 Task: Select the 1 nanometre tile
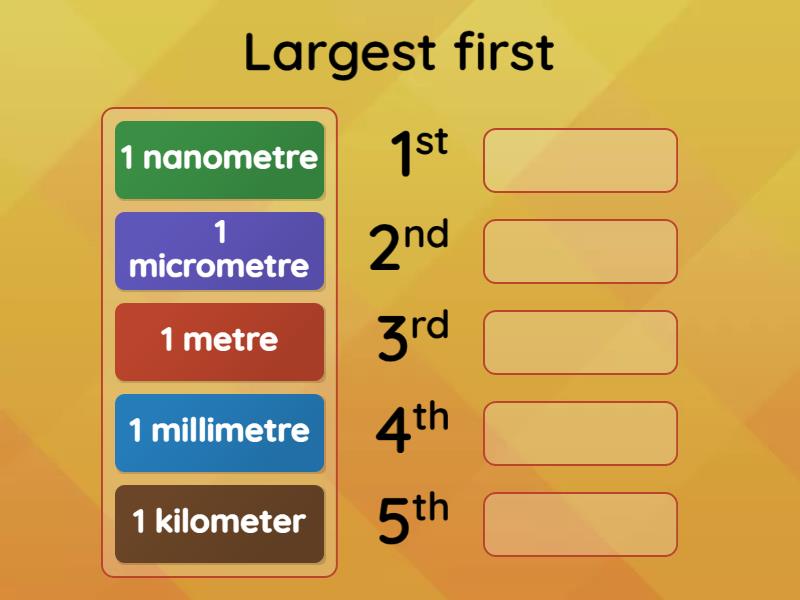[219, 159]
